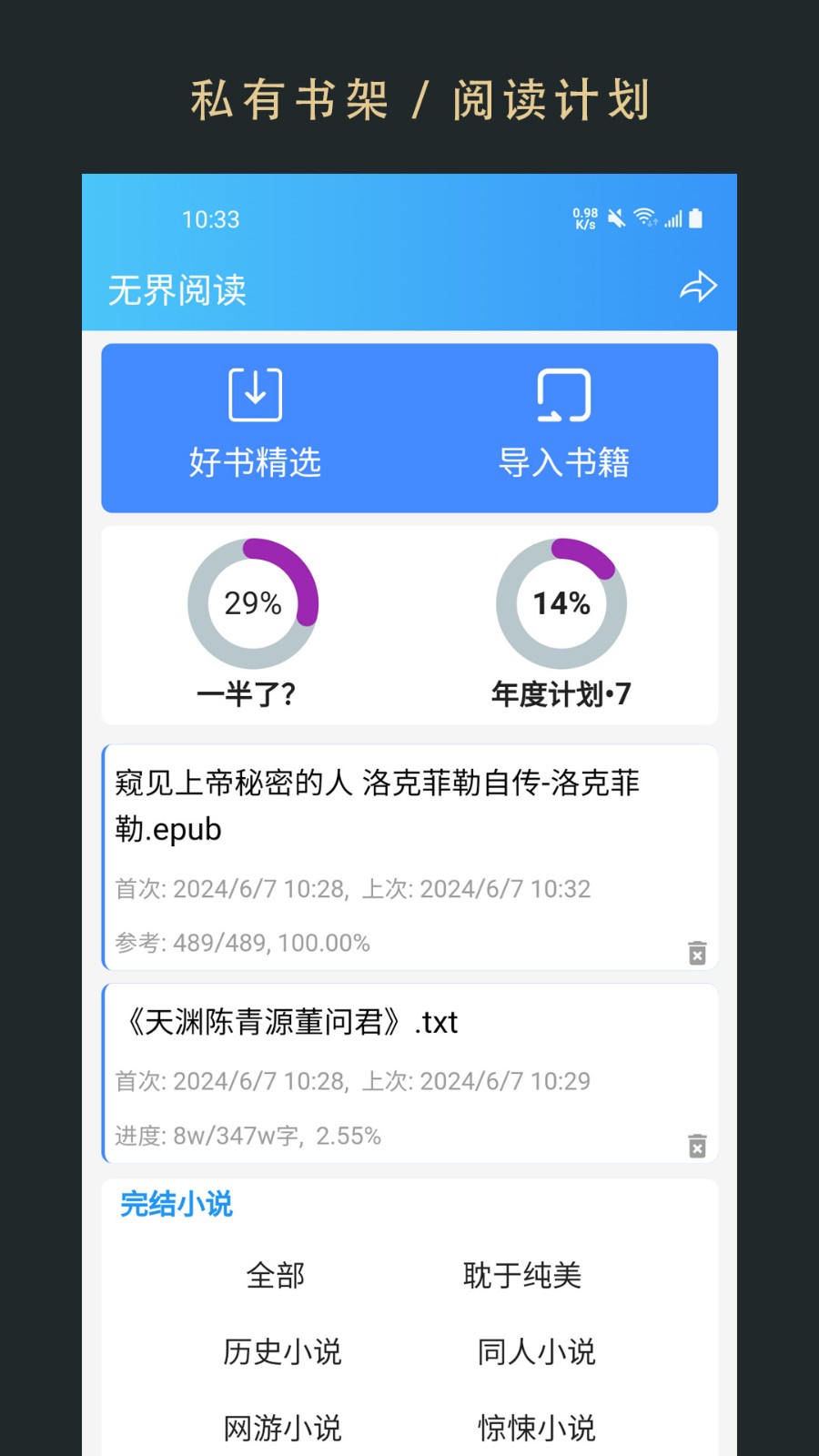Viewport: 819px width, 1456px height.
Task: Tap the battery icon in the status bar
Action: (x=696, y=218)
